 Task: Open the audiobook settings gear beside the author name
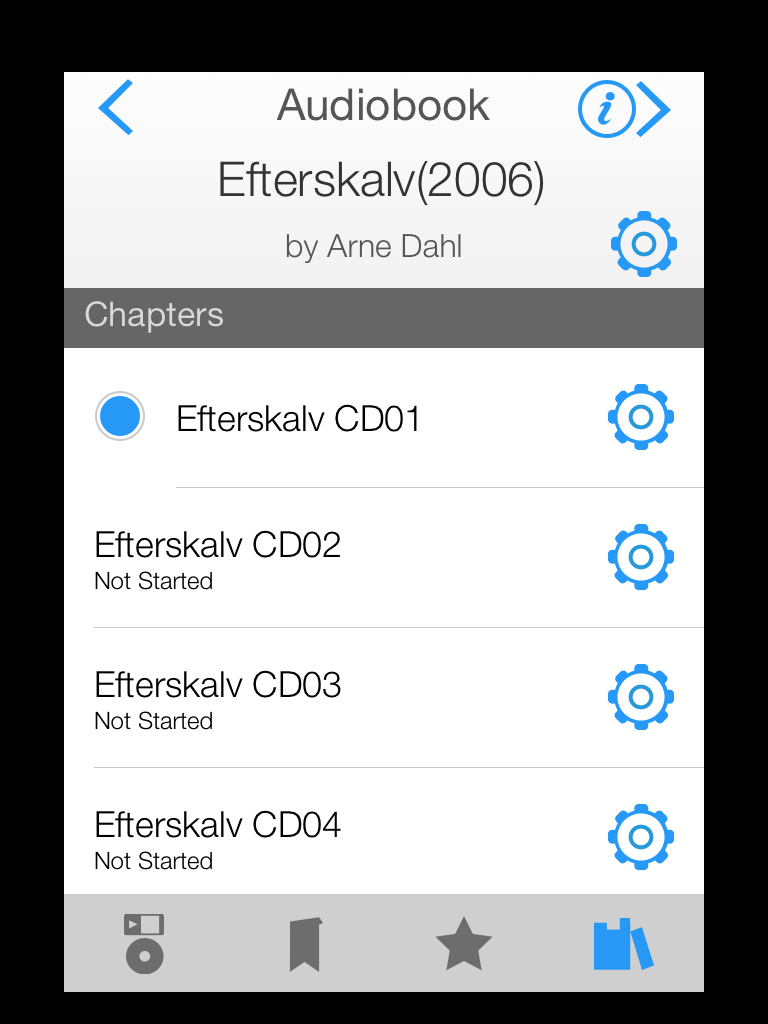644,244
